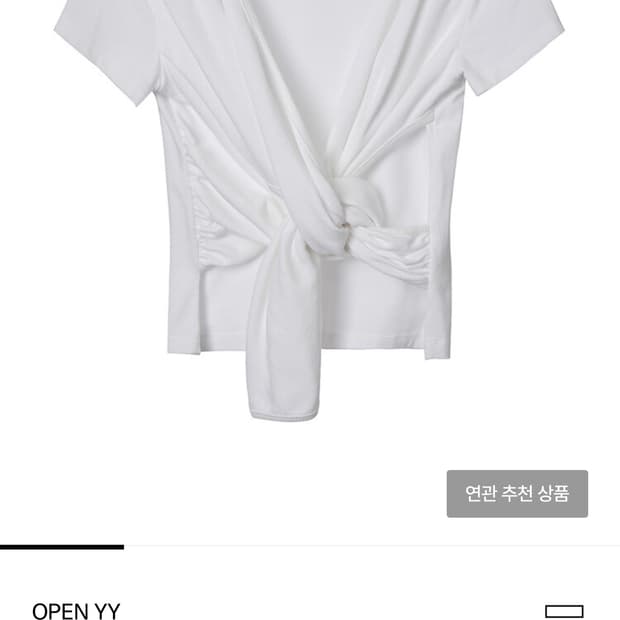Open the 연관 추천 상품 related products button

517,493
